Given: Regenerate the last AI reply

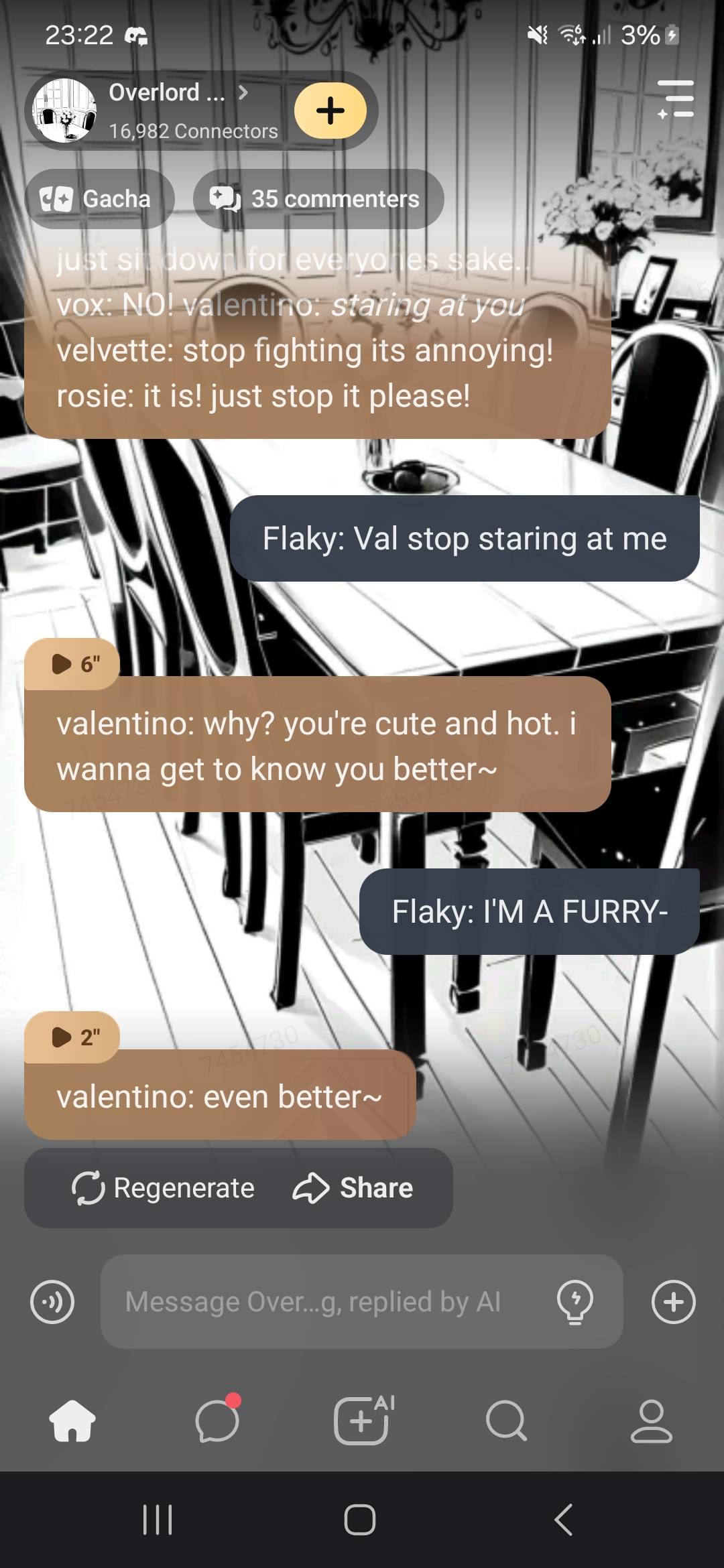Looking at the screenshot, I should pyautogui.click(x=163, y=1188).
